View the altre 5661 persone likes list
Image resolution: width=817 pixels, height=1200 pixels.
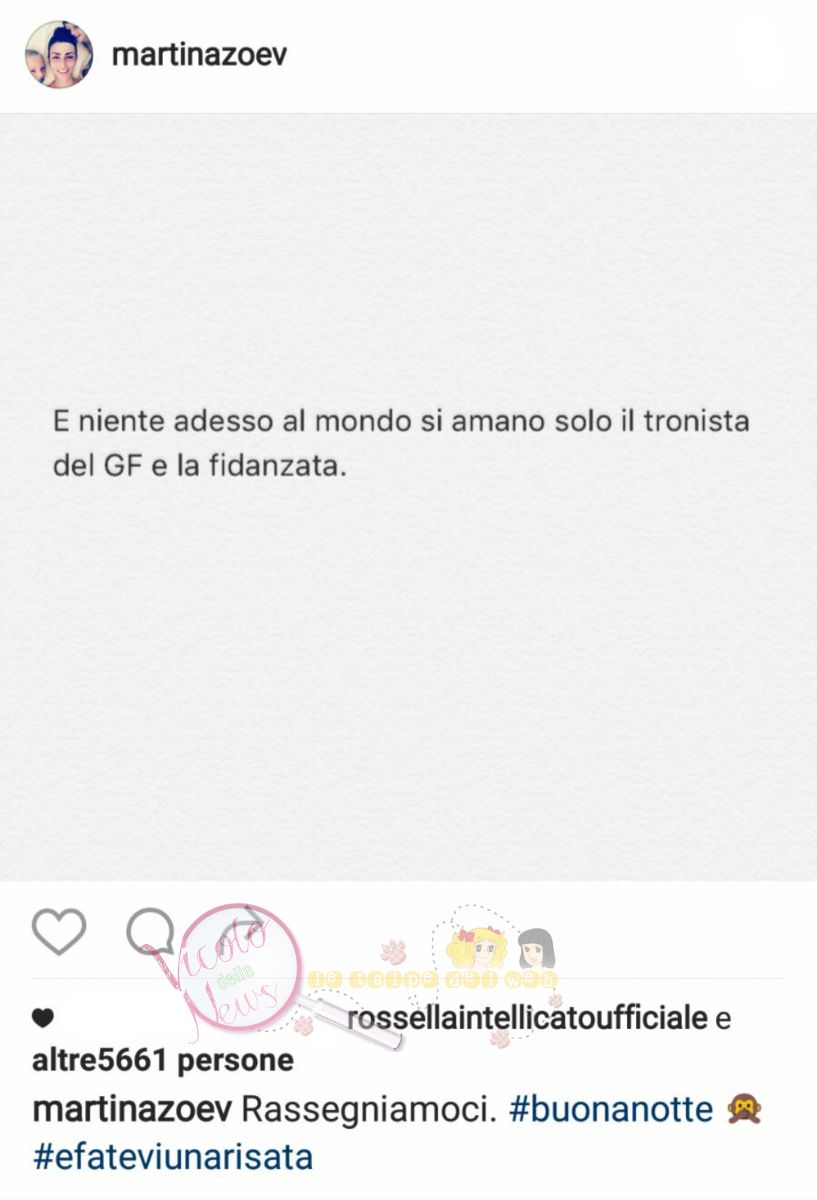tap(163, 1060)
